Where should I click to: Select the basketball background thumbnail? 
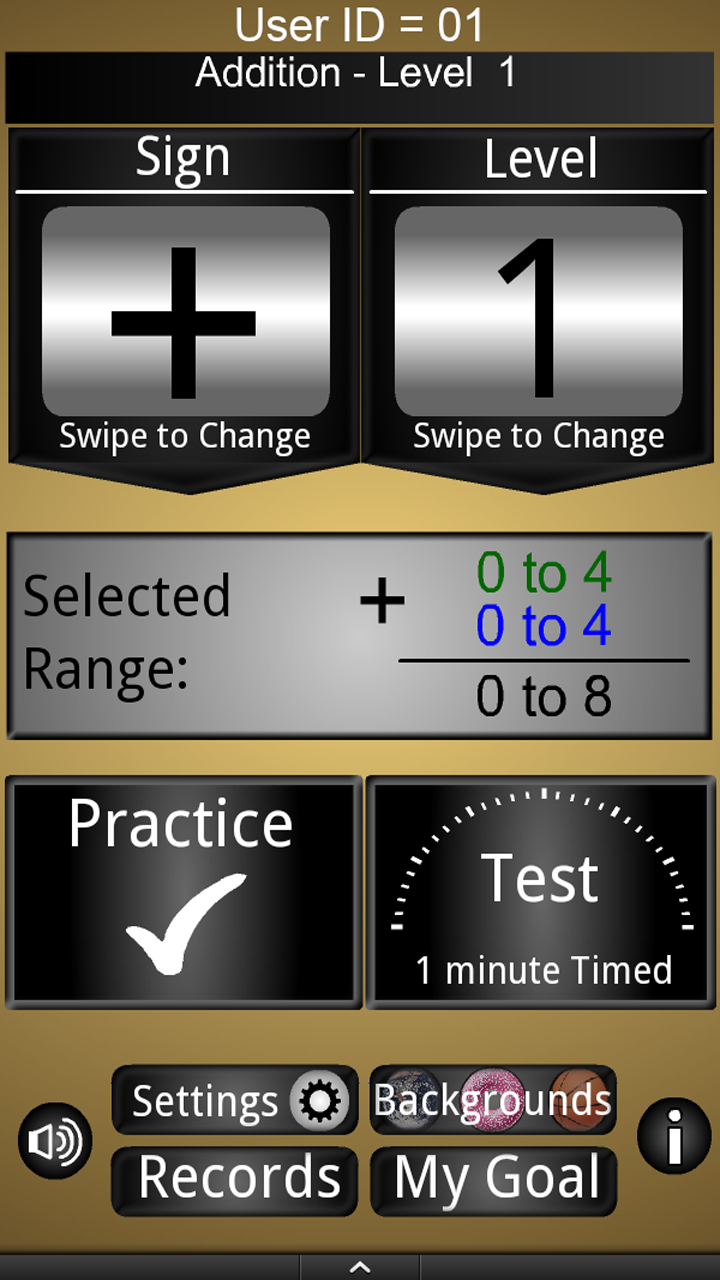tap(576, 1099)
